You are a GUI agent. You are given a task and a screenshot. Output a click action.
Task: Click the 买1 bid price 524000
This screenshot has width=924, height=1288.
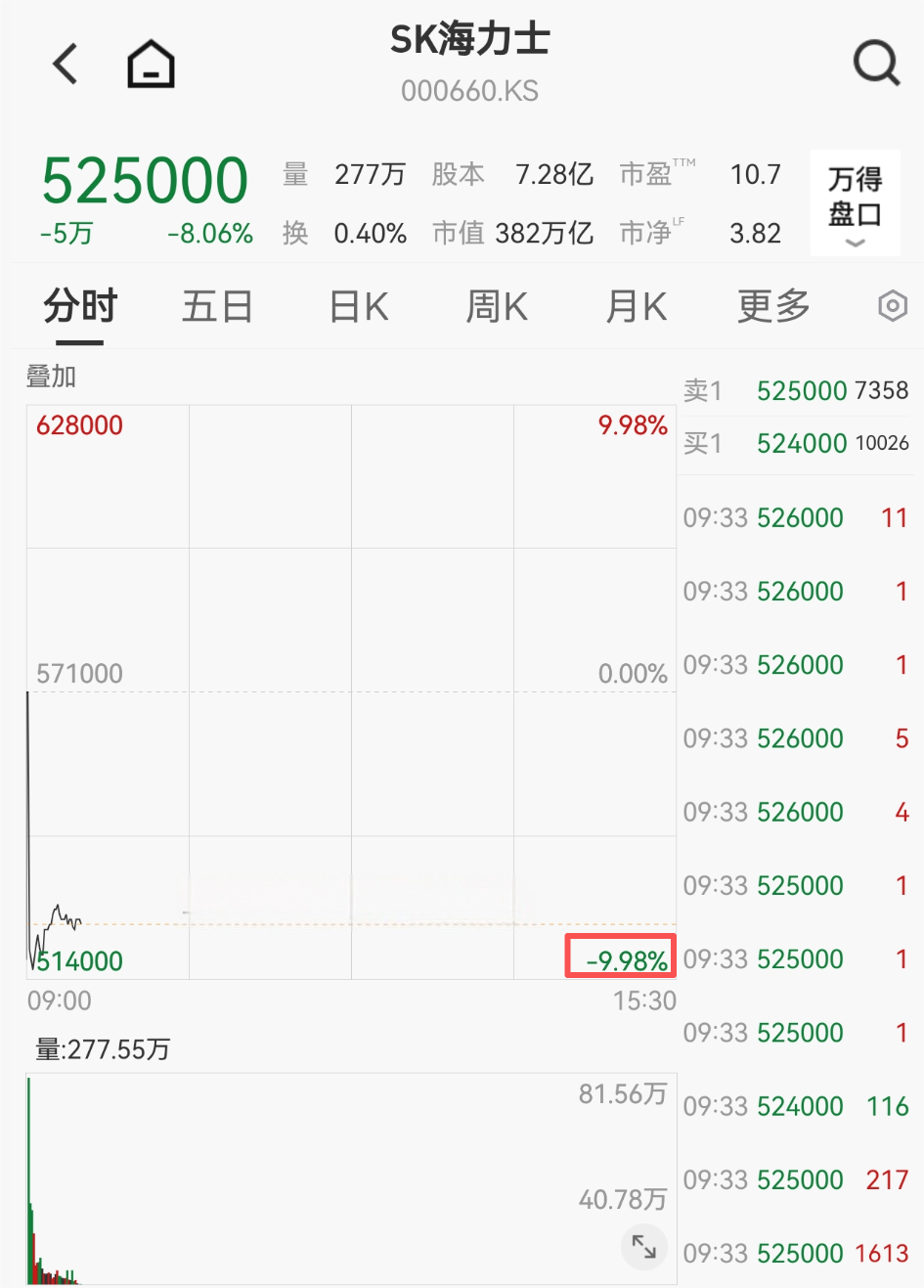pos(802,443)
